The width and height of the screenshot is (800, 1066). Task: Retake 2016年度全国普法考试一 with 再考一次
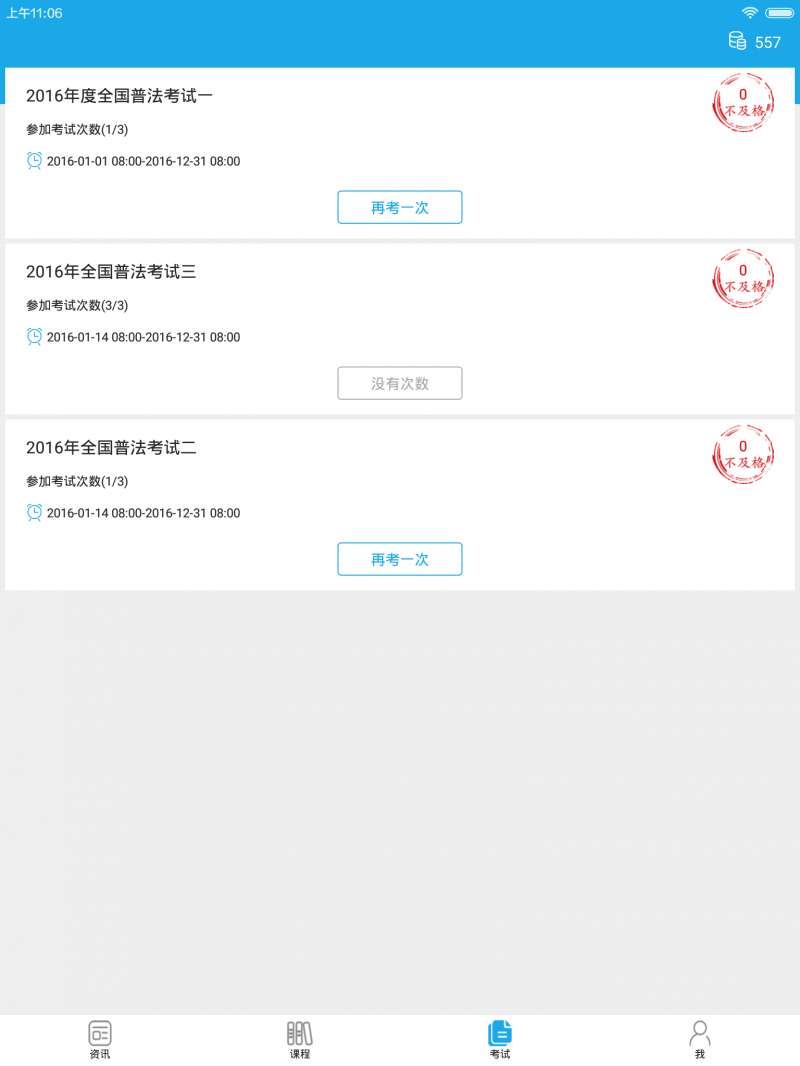pyautogui.click(x=399, y=207)
